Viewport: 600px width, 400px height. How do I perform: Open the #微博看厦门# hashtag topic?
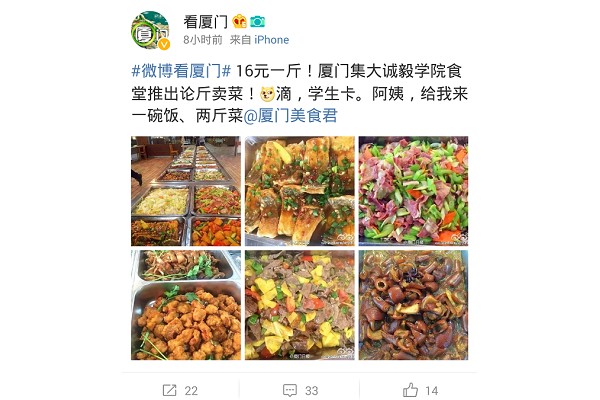click(x=182, y=71)
